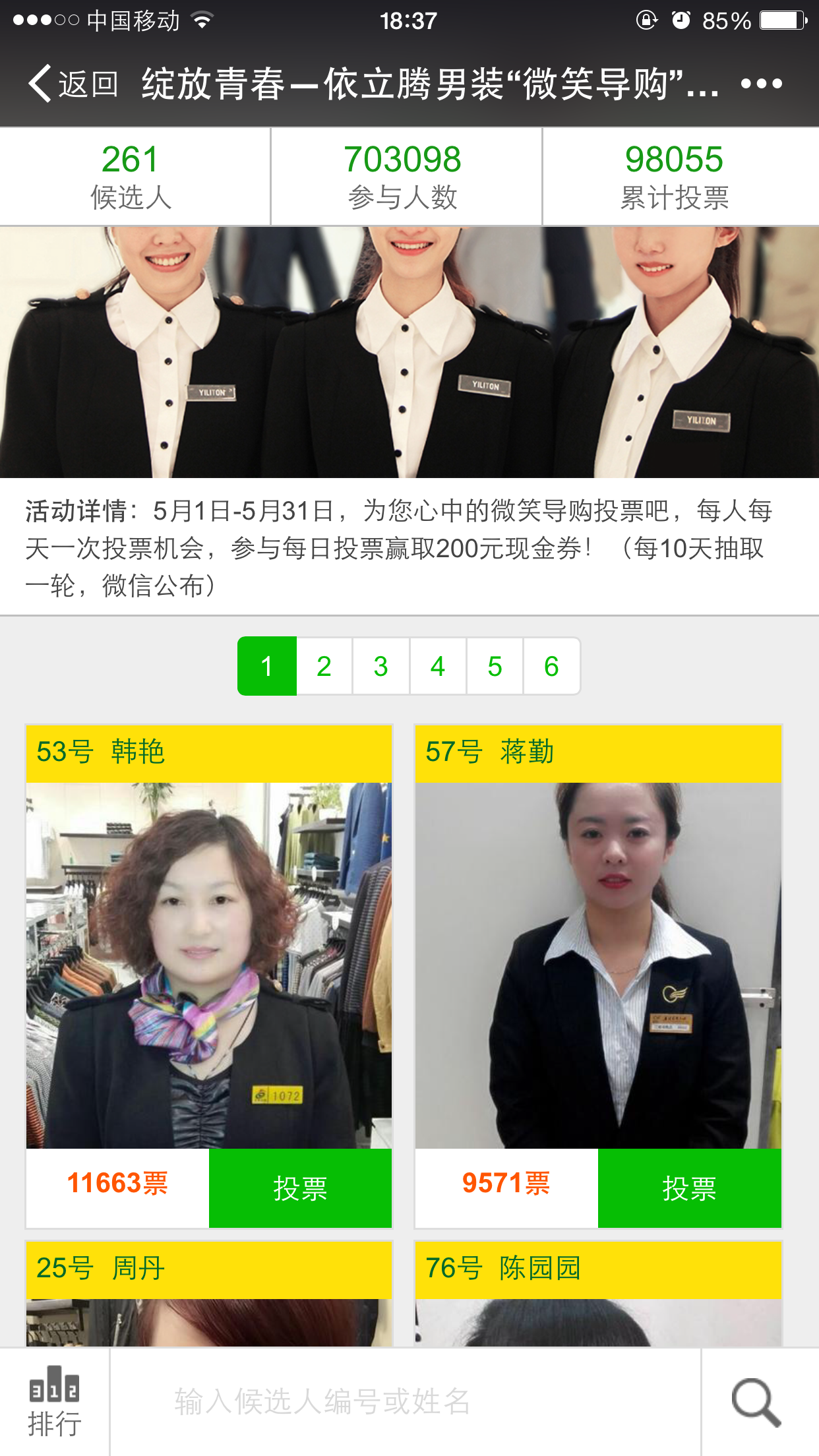Focus the candidate number or name search field
Viewport: 819px width, 1456px height.
coord(404,1401)
